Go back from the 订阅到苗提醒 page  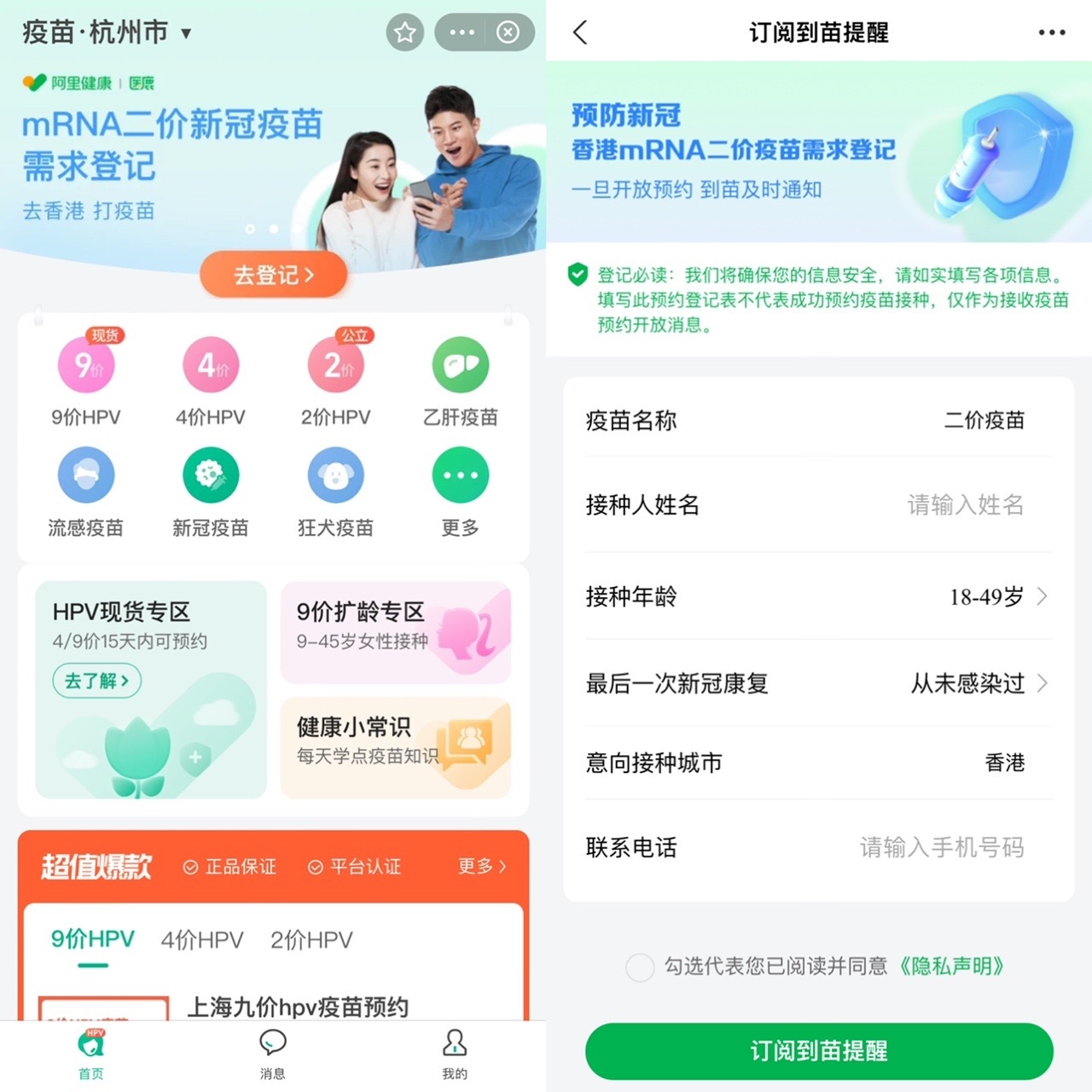581,33
